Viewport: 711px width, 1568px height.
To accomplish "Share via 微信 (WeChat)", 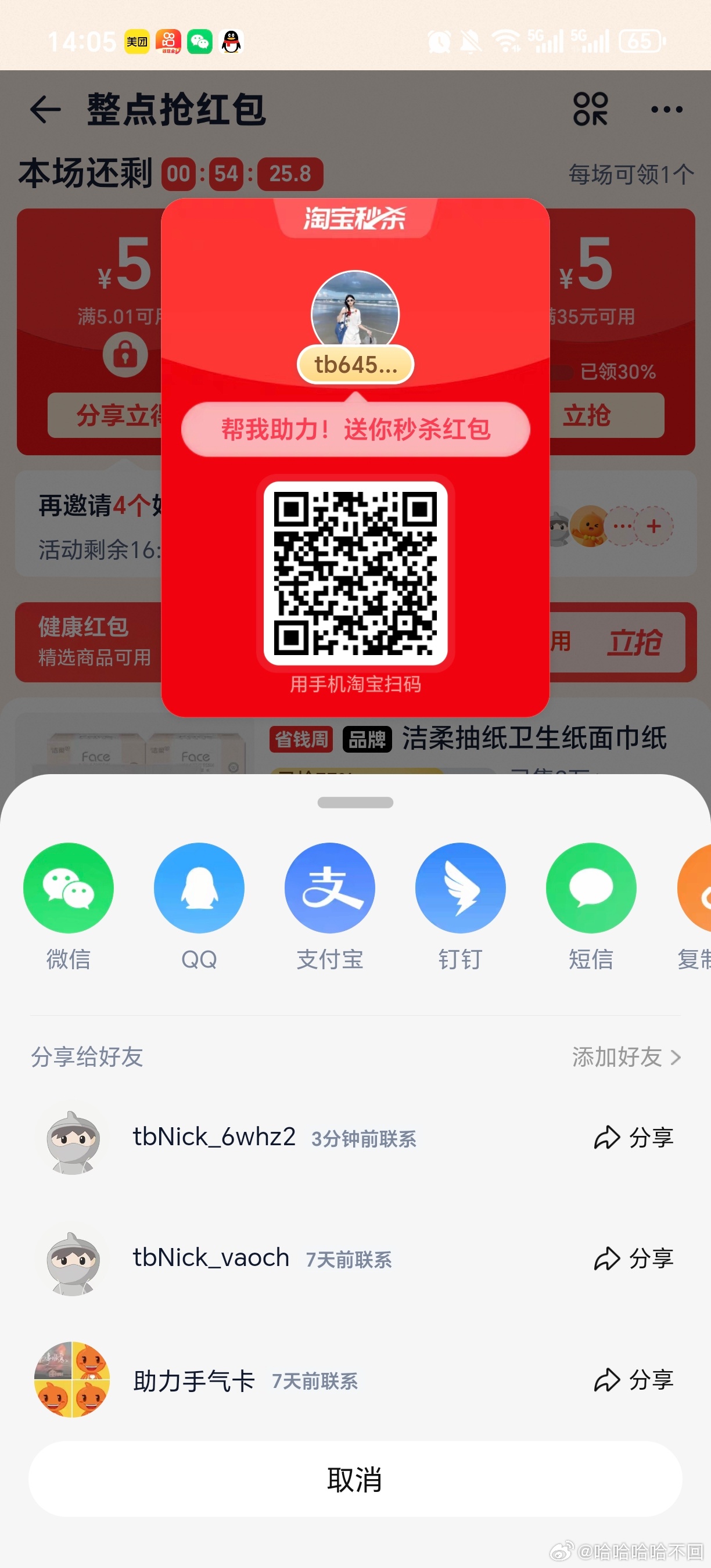I will [68, 887].
